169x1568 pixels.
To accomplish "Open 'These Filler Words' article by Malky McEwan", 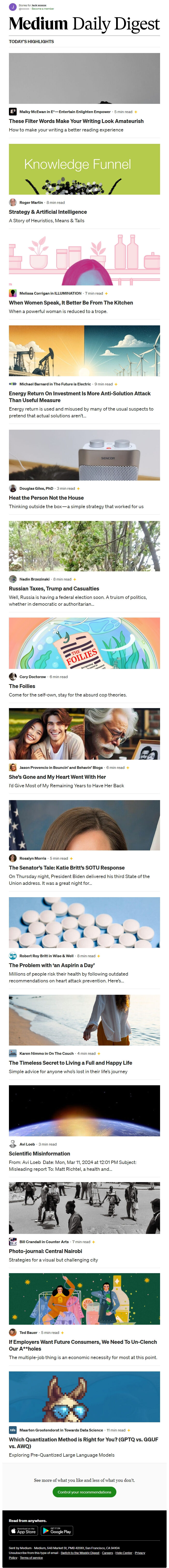I will (x=76, y=121).
